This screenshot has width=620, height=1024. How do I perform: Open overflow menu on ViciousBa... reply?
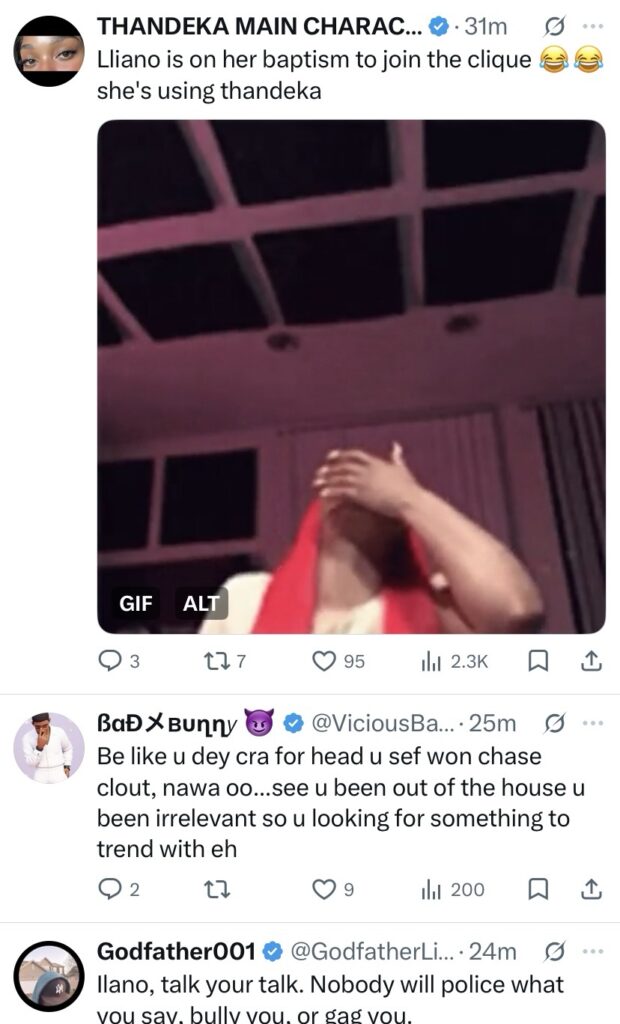(592, 722)
